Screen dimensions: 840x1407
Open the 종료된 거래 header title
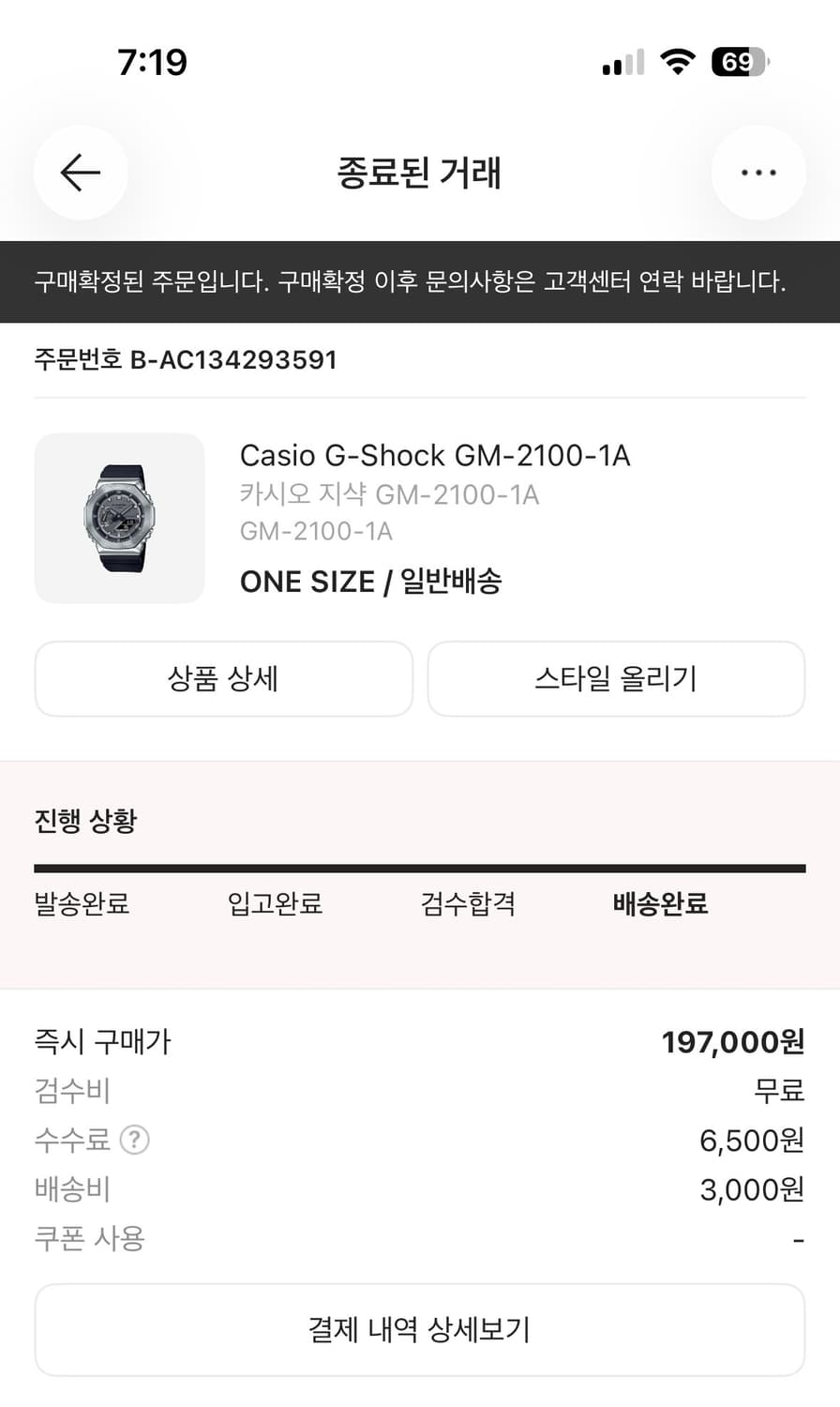[419, 174]
